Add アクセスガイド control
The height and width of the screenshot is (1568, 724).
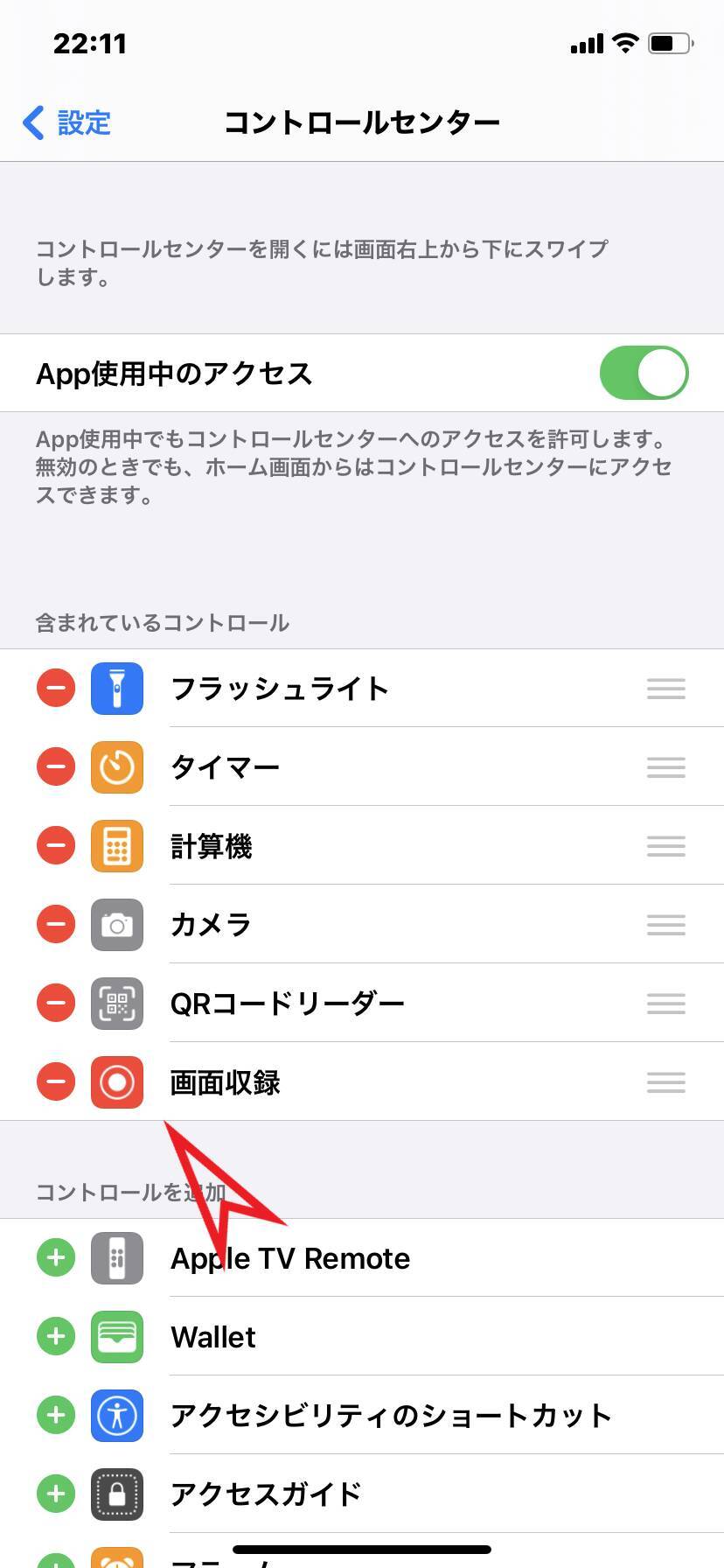[56, 1494]
